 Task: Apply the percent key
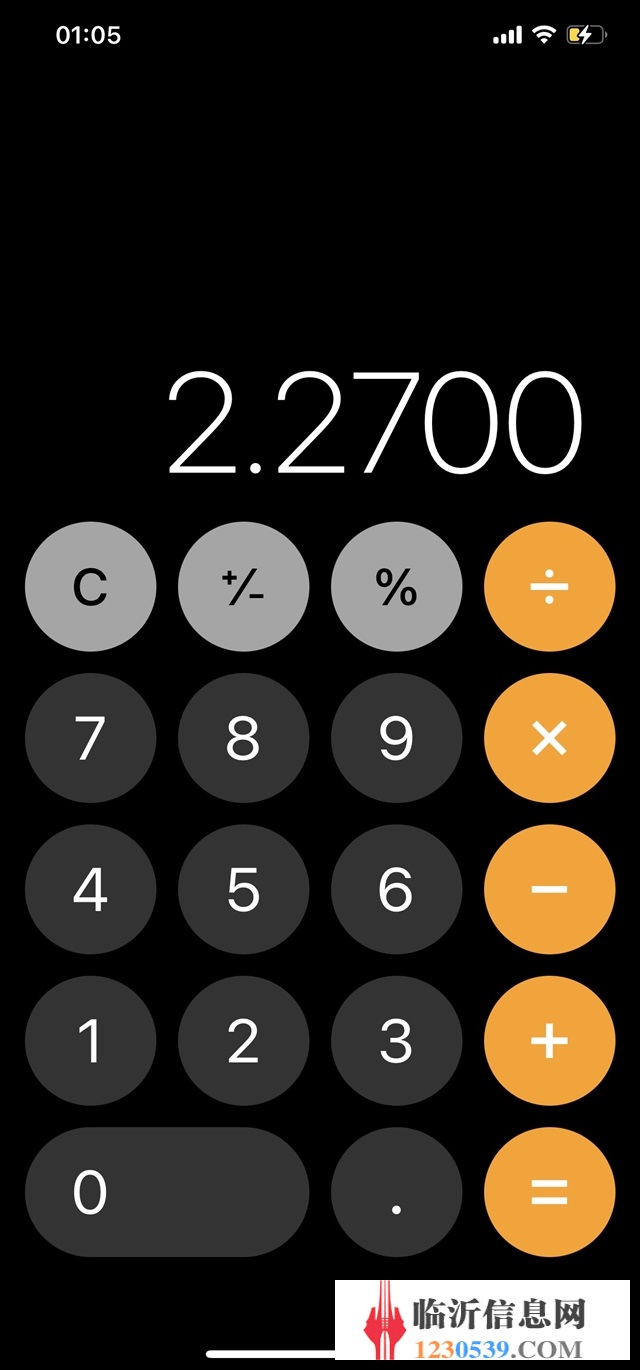pos(396,587)
